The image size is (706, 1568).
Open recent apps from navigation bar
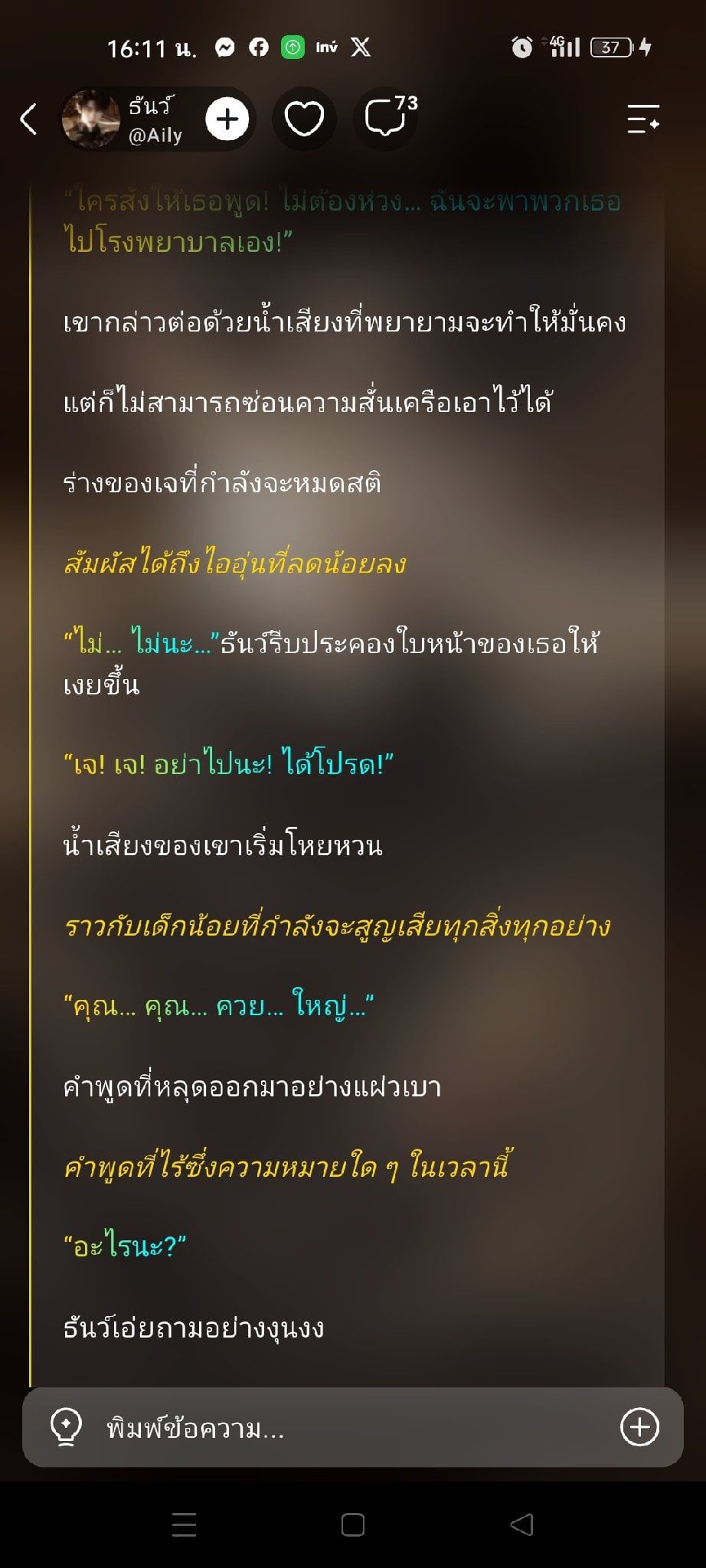click(x=184, y=1524)
